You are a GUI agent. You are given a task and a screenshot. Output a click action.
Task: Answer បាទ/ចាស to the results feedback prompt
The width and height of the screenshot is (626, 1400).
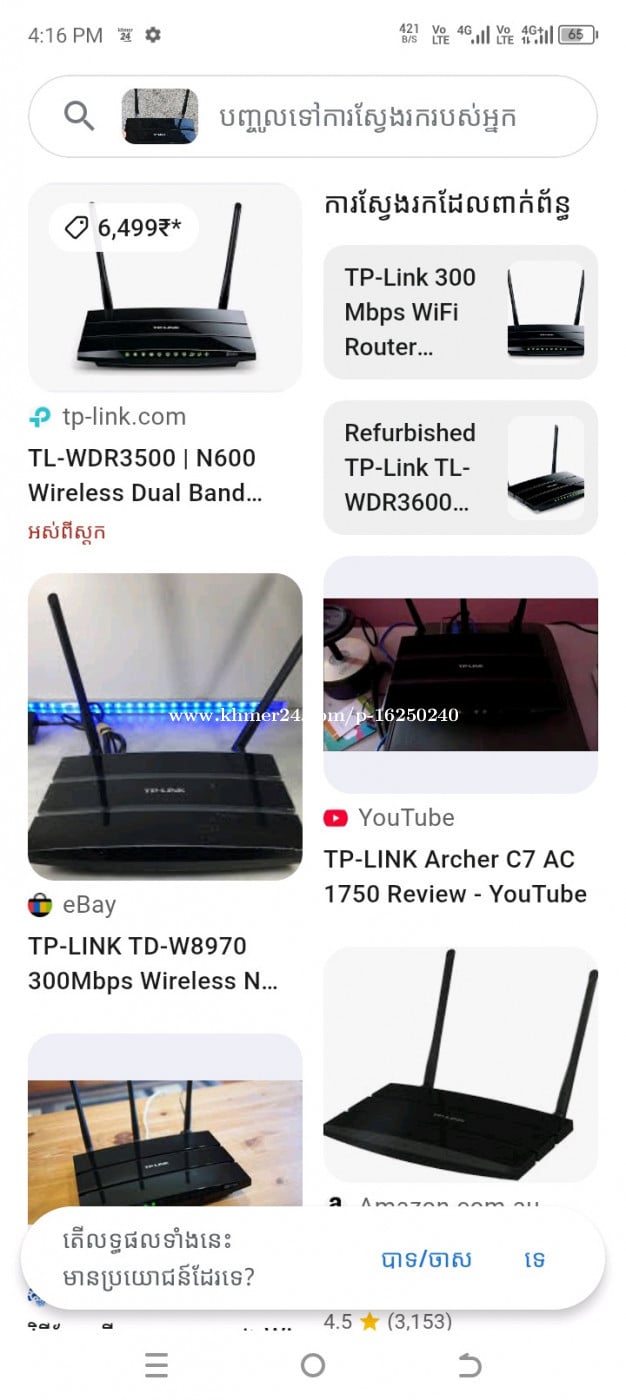point(426,1259)
